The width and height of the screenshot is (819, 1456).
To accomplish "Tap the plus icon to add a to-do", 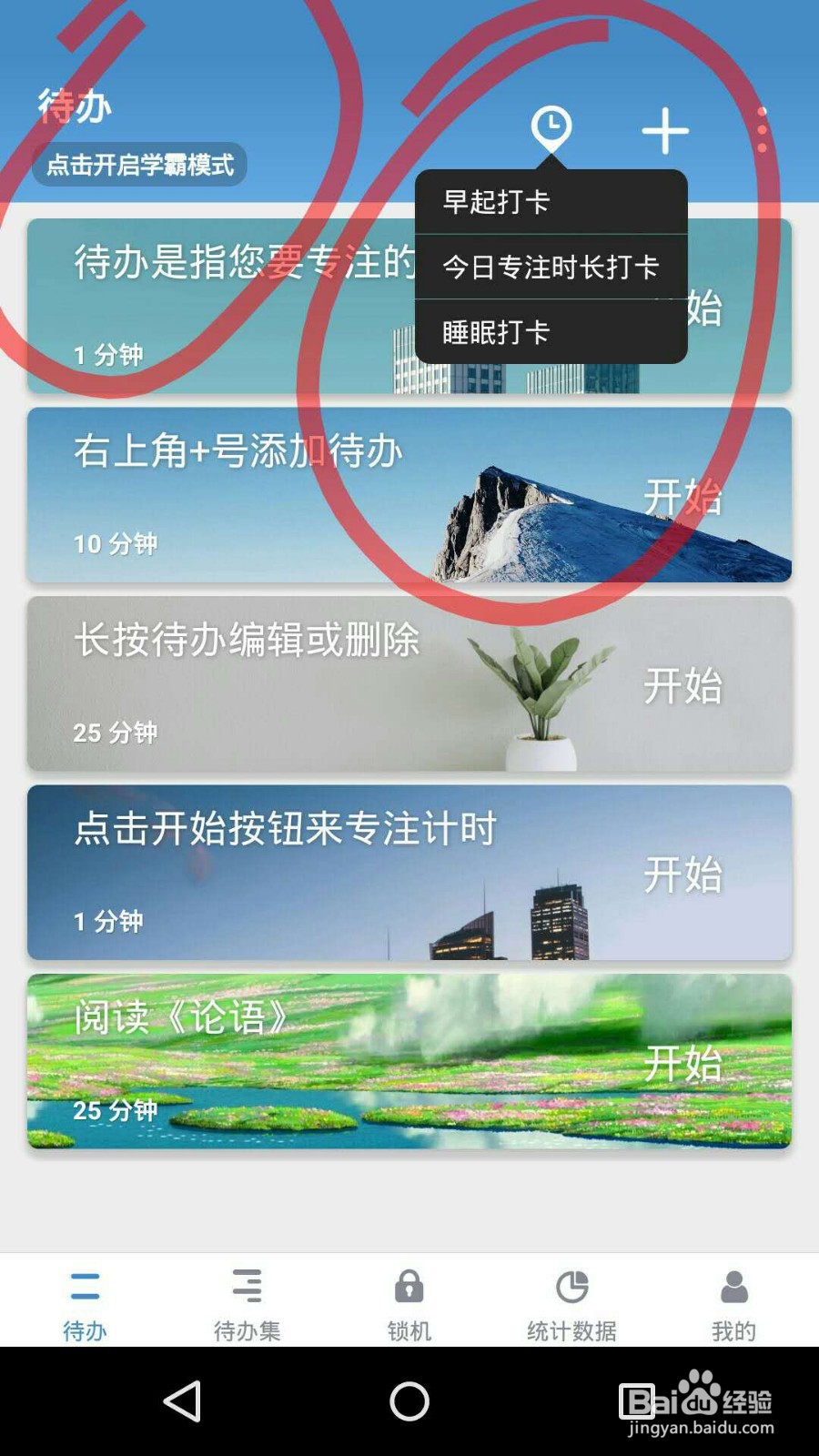I will click(x=664, y=130).
